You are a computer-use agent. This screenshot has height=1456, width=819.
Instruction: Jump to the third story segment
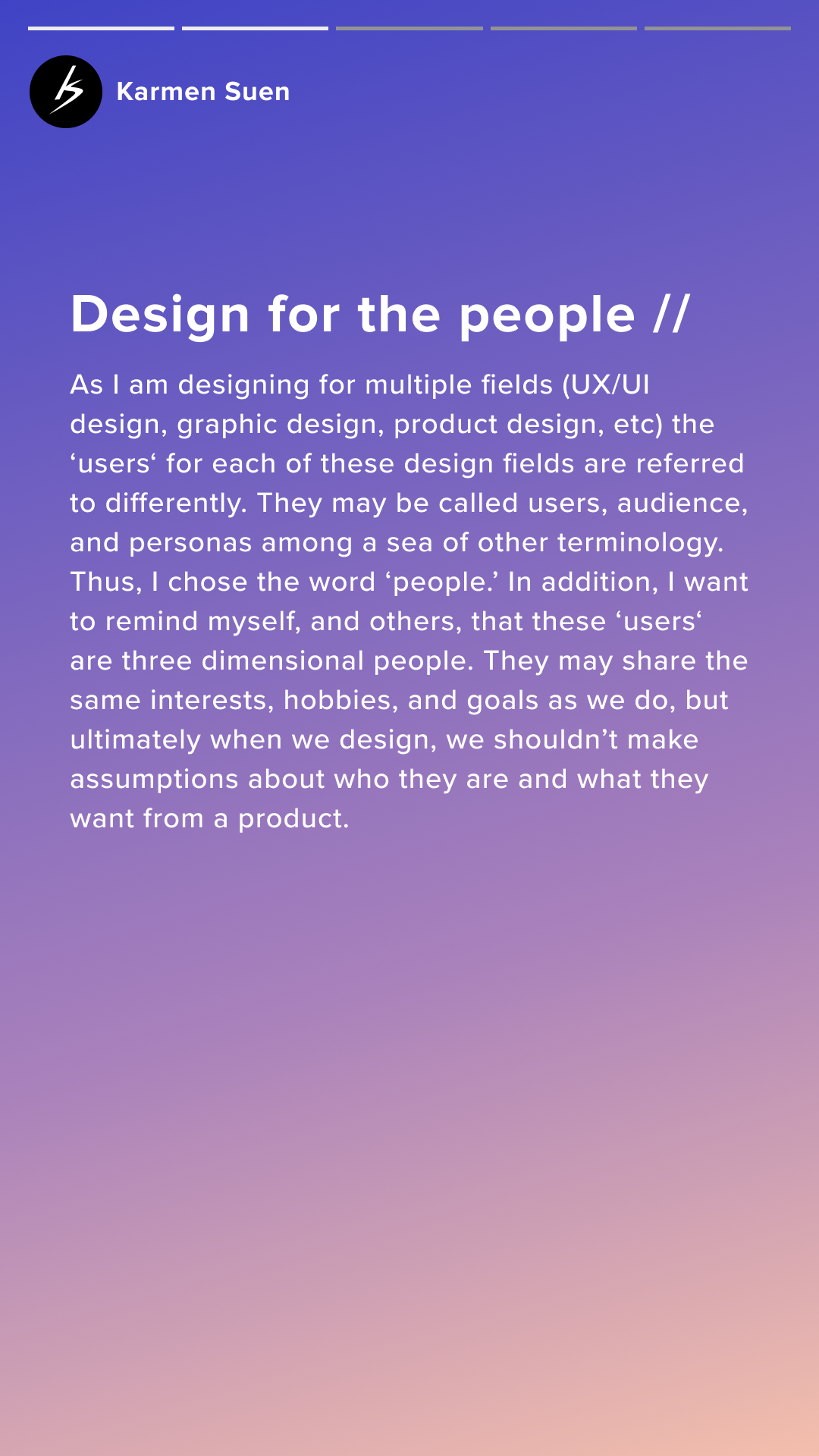[409, 28]
